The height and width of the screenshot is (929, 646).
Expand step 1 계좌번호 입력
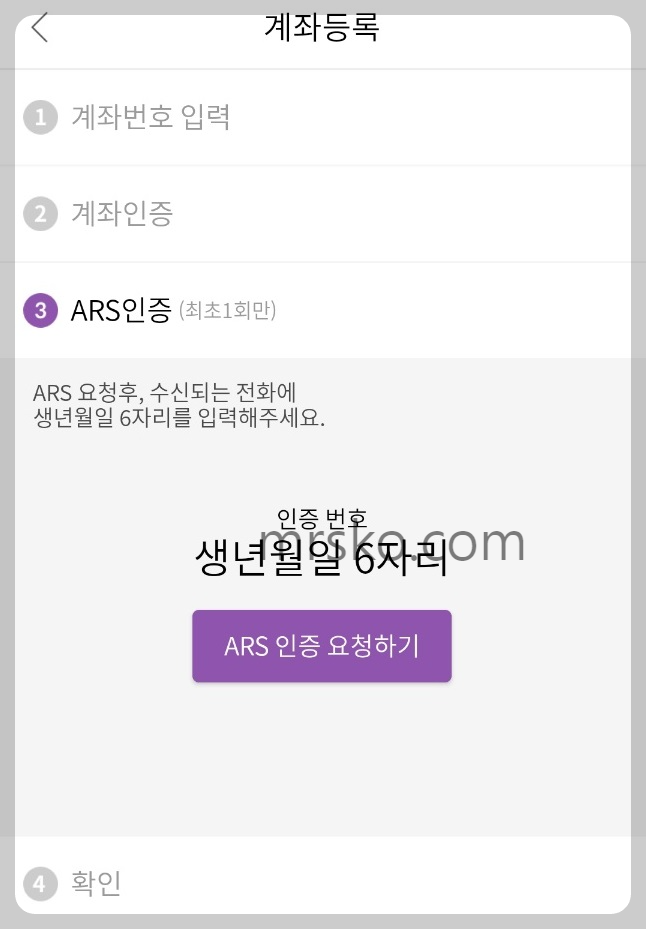pos(323,117)
